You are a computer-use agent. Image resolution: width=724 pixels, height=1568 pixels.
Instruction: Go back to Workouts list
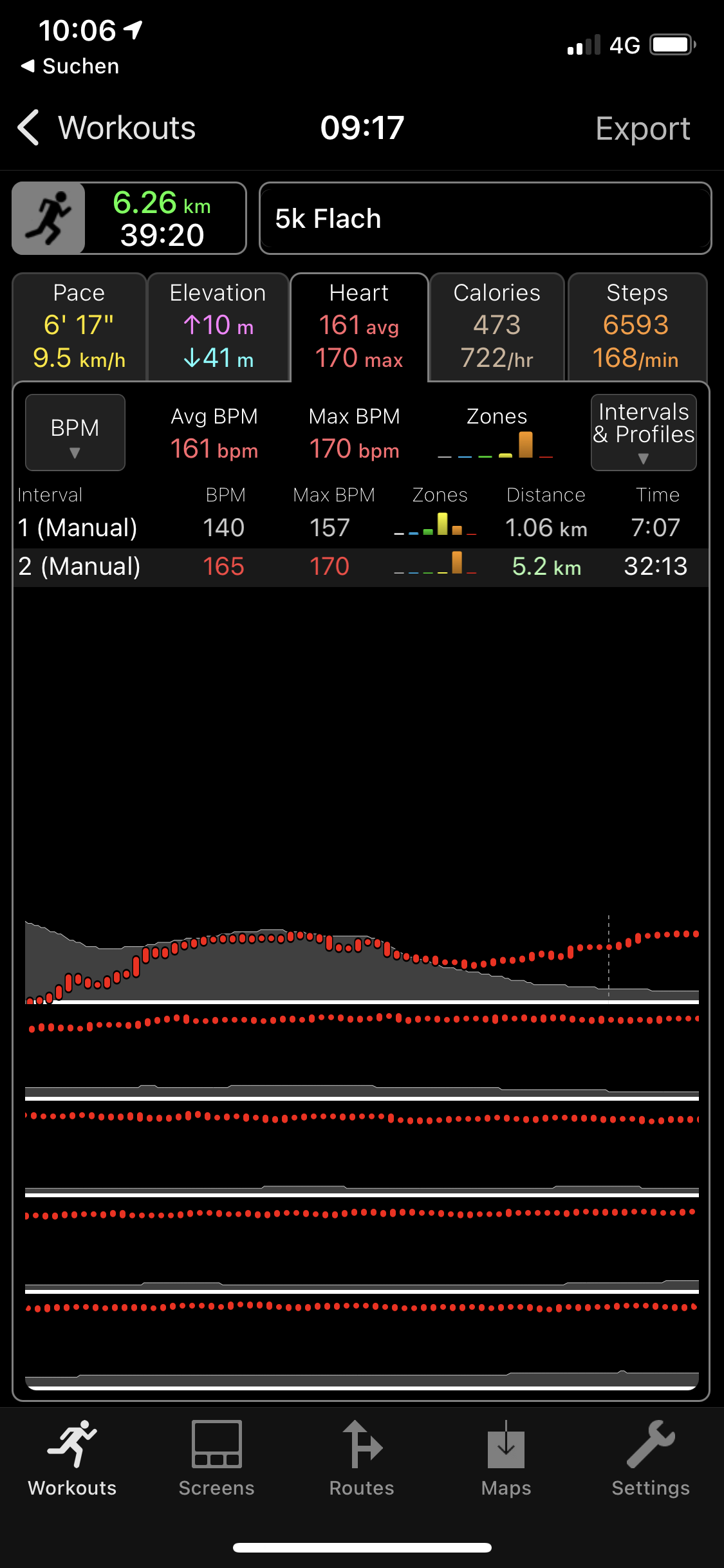pyautogui.click(x=107, y=128)
